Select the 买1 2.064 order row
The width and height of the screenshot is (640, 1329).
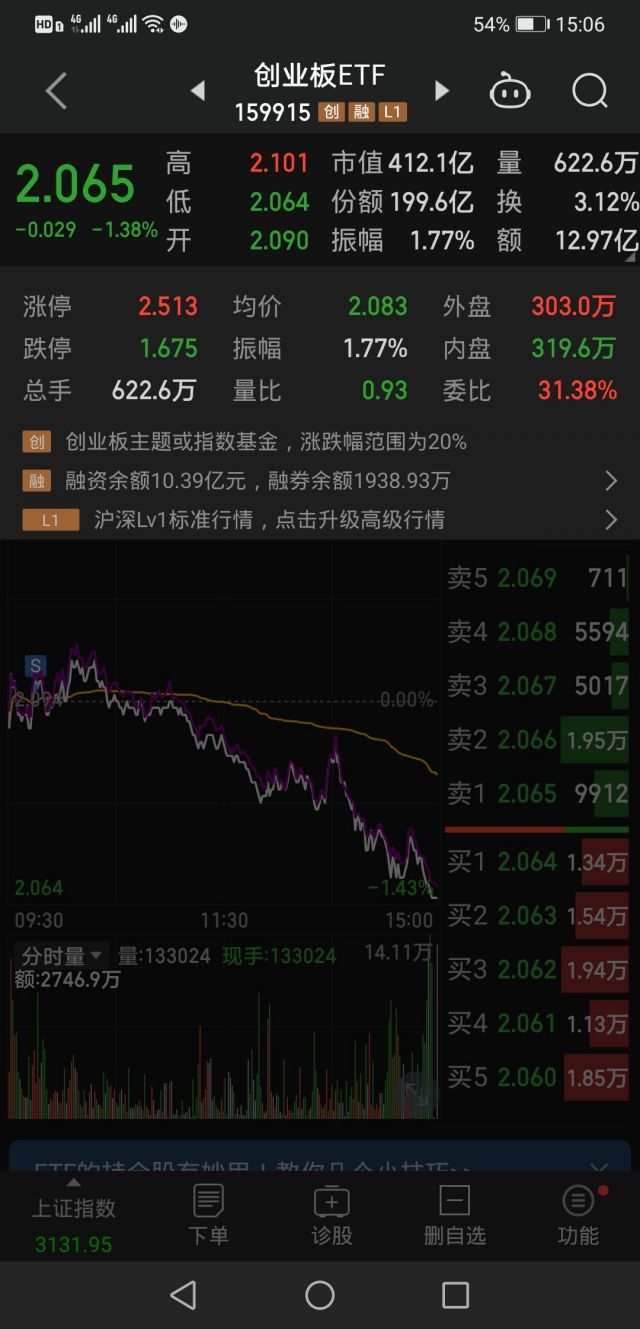pyautogui.click(x=538, y=861)
